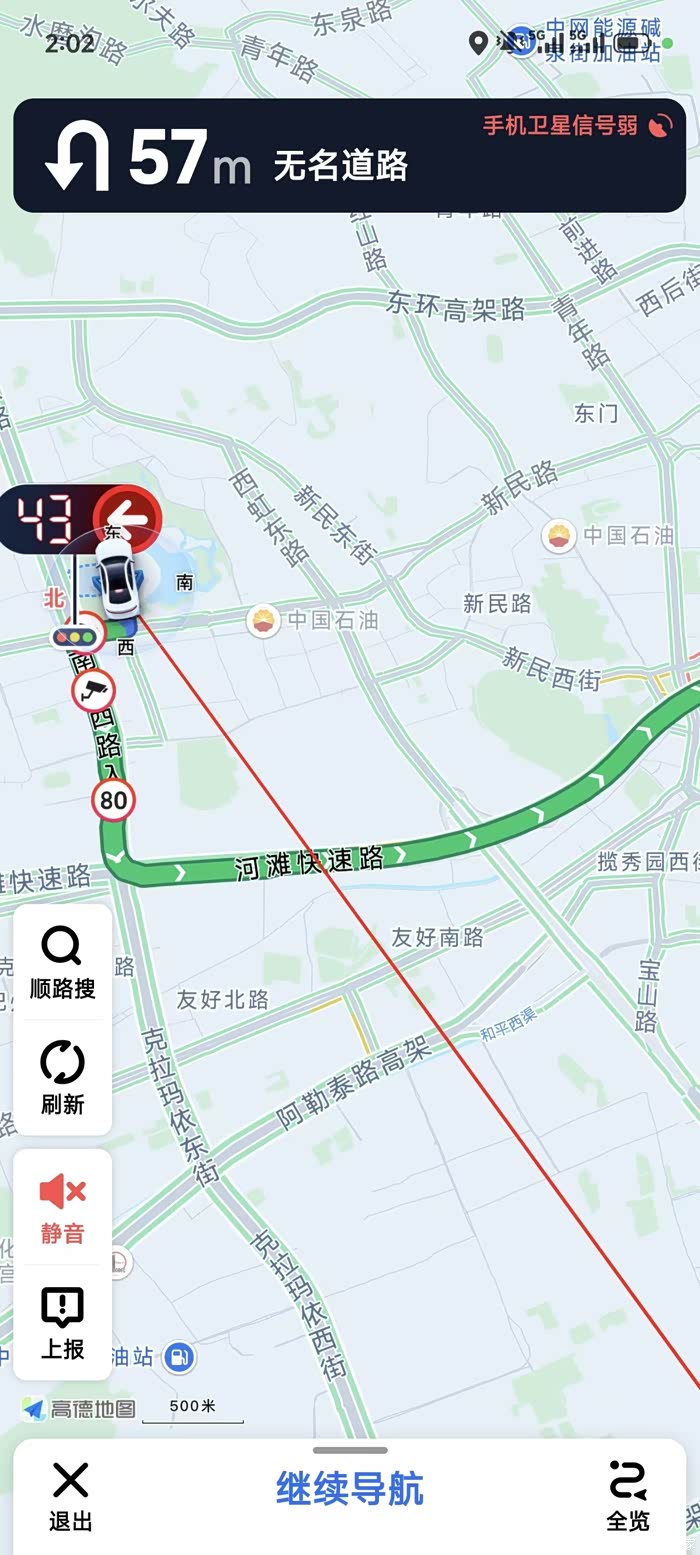Refresh the route with 刷新
Image resolution: width=700 pixels, height=1555 pixels.
[x=62, y=1078]
